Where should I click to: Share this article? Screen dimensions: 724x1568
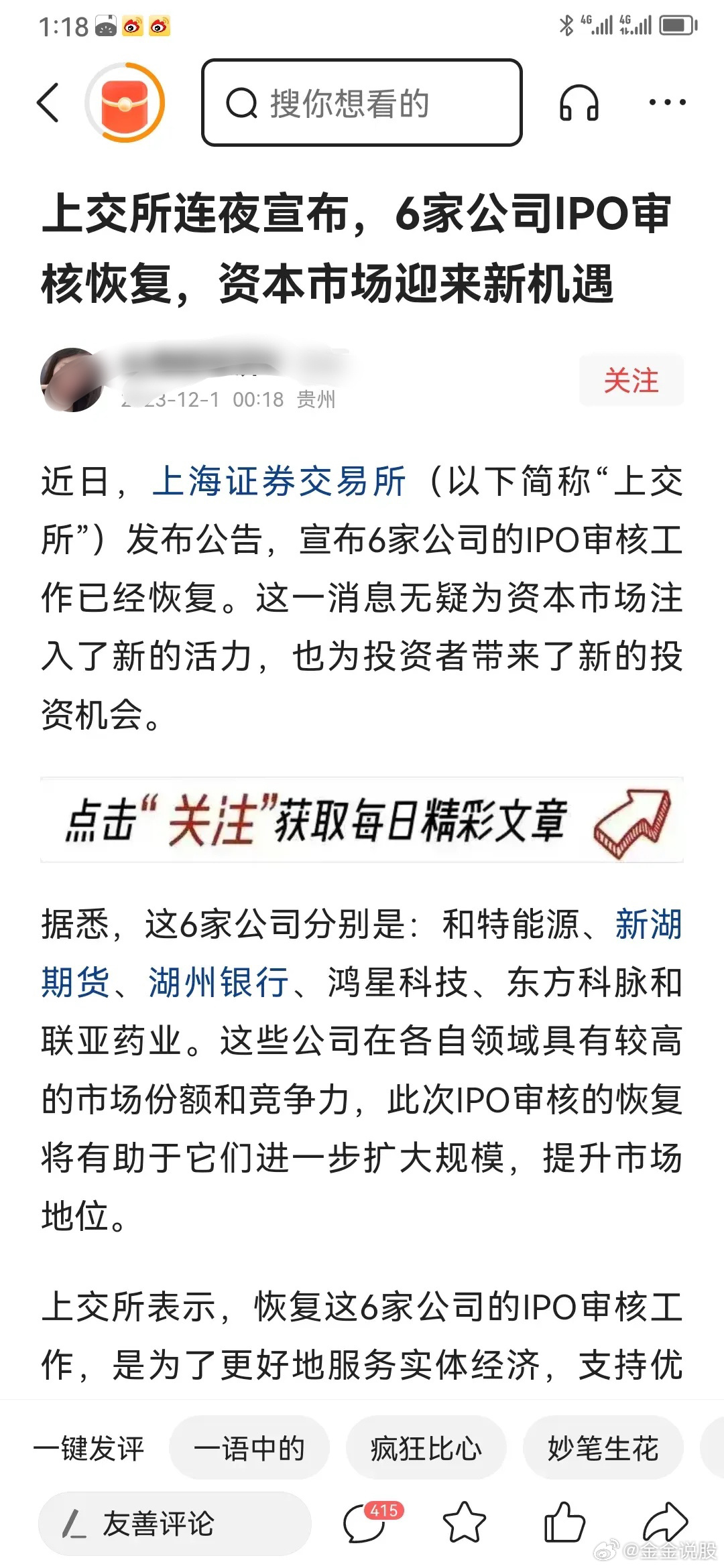click(x=664, y=1522)
